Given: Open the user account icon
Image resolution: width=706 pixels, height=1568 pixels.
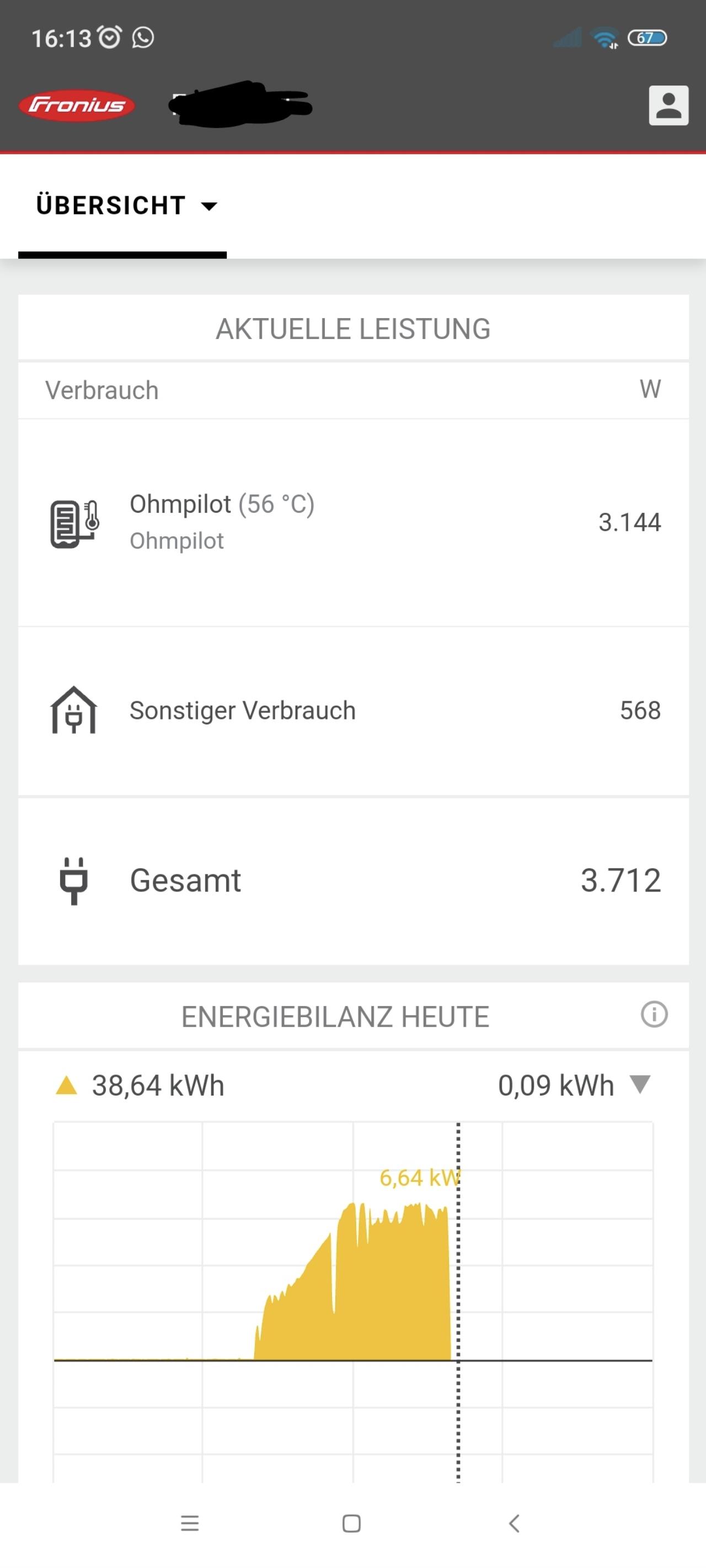Looking at the screenshot, I should click(x=668, y=105).
